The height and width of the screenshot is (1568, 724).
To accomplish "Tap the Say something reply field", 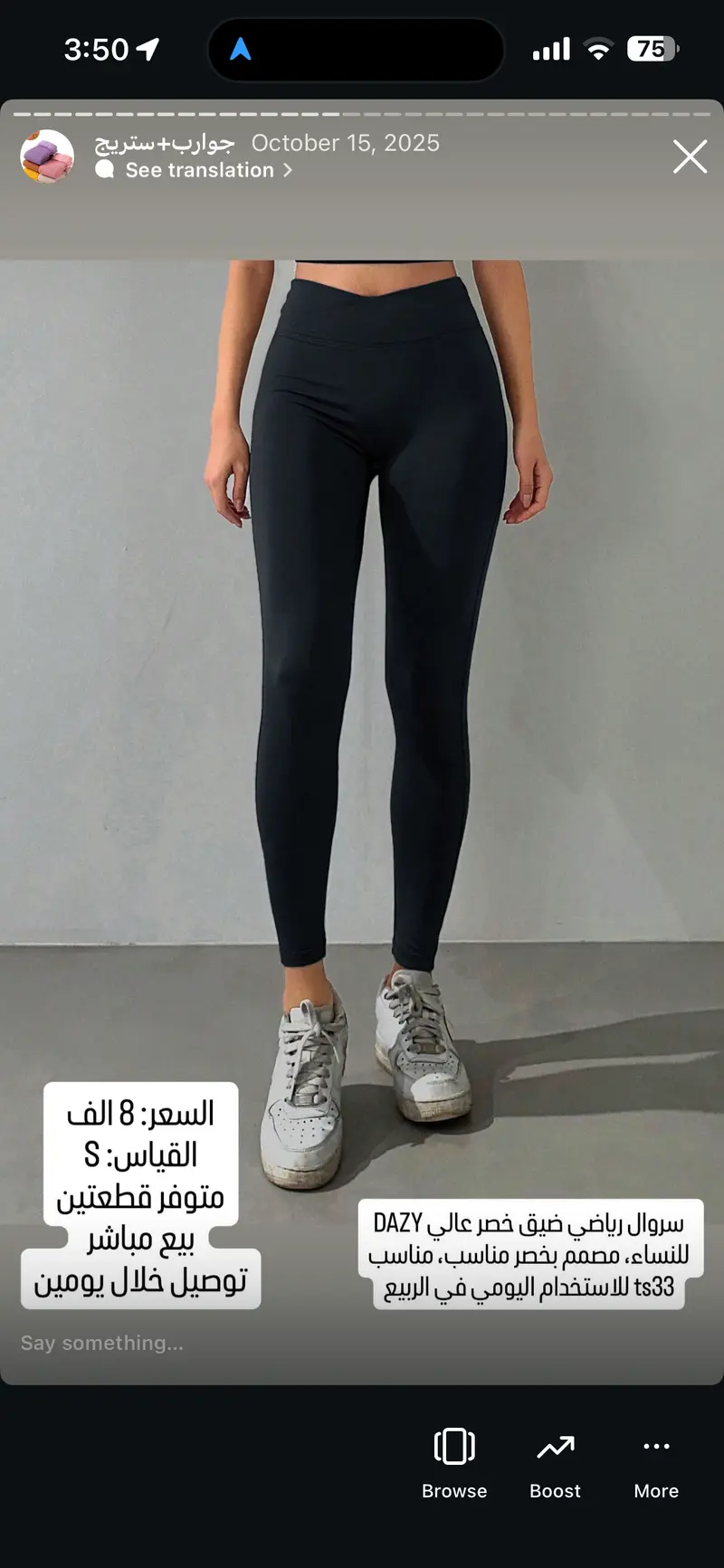I will 101,1343.
